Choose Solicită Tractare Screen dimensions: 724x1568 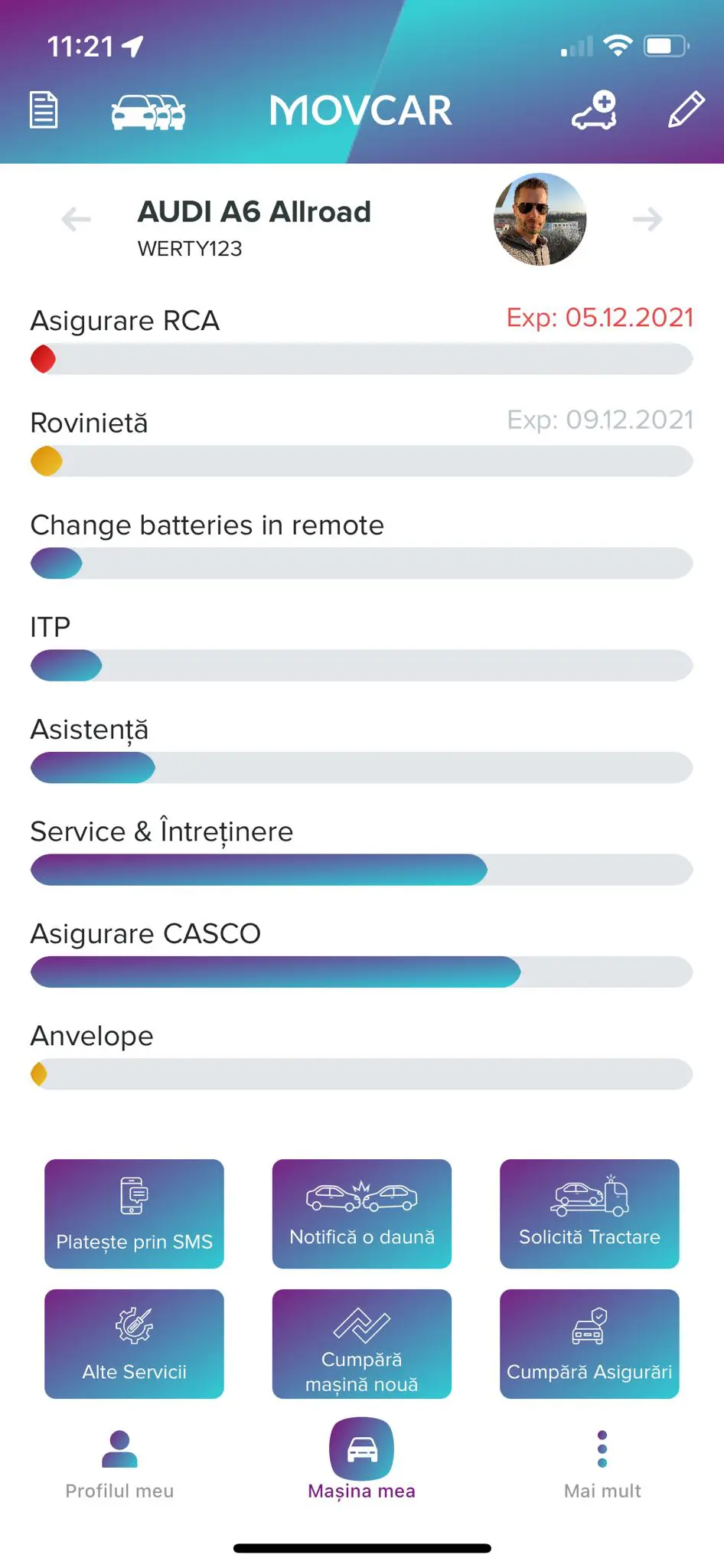point(589,1214)
